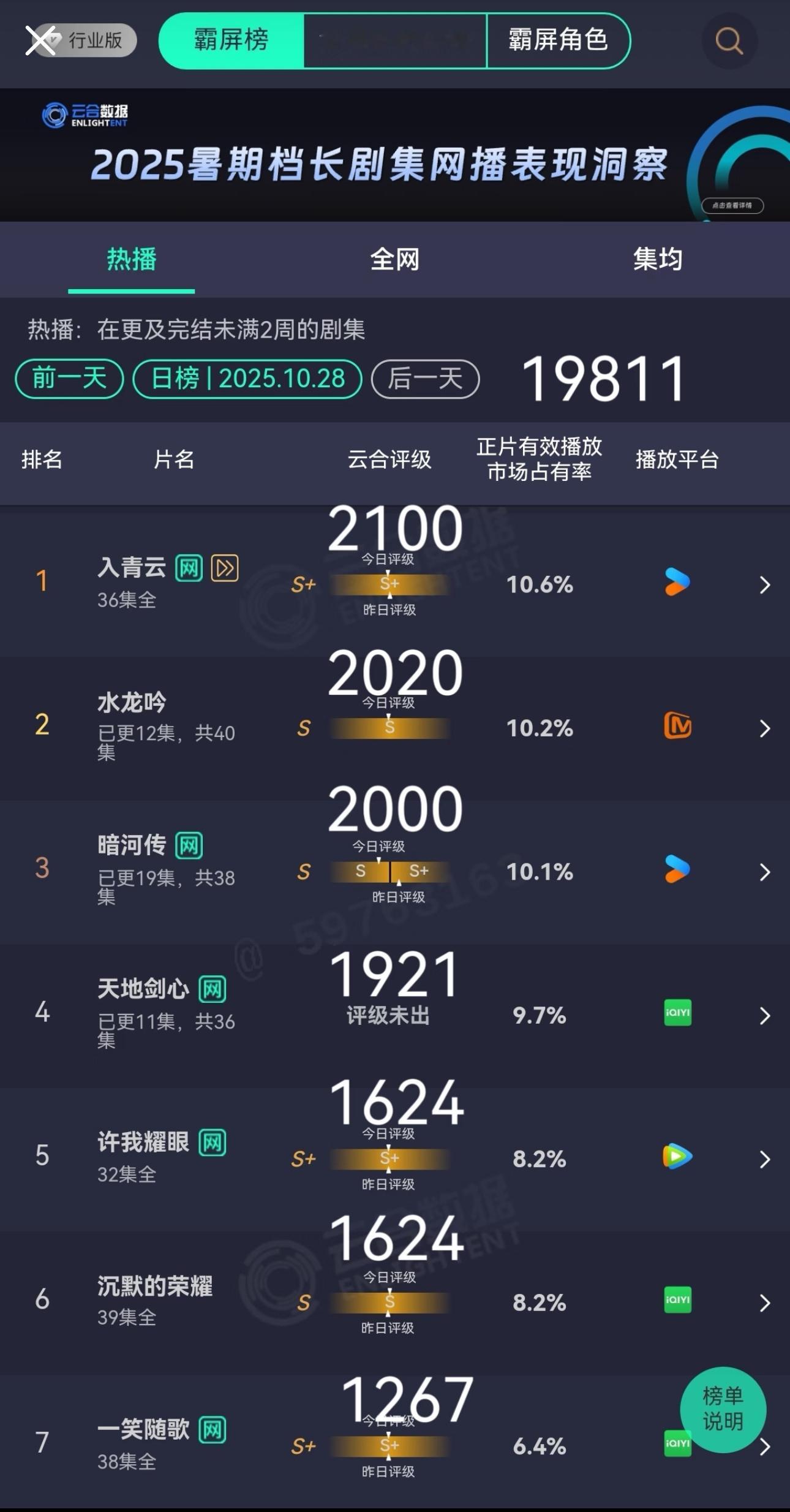Click the 前一天 button
Image resolution: width=790 pixels, height=1512 pixels.
click(x=67, y=379)
